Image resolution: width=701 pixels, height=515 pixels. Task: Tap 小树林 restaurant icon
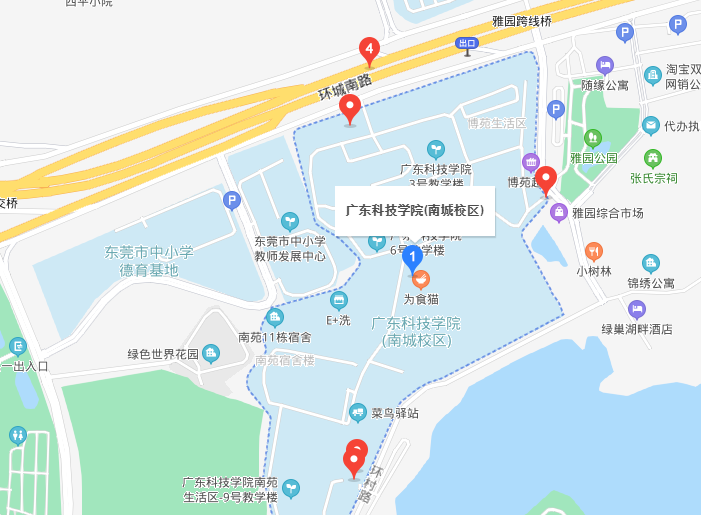594,251
